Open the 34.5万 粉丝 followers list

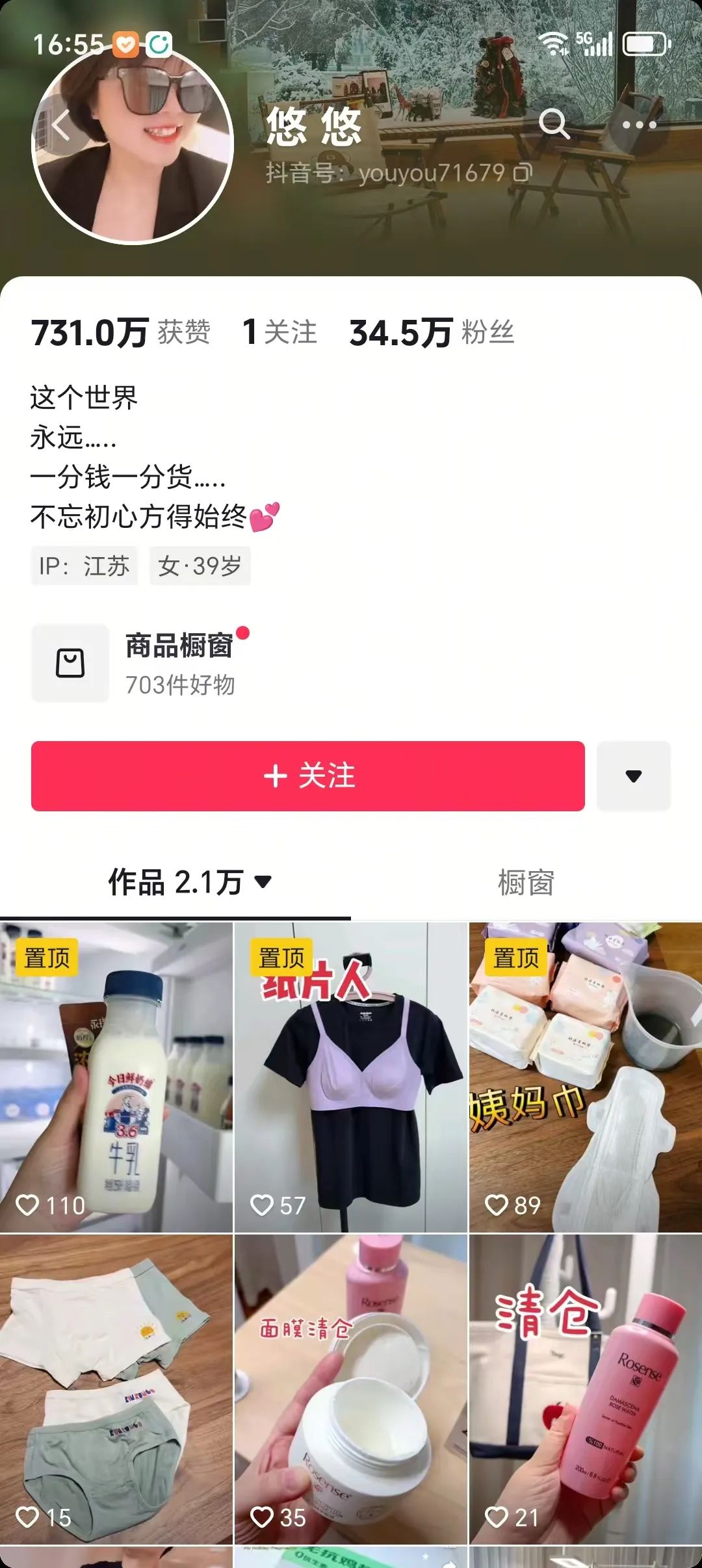pyautogui.click(x=432, y=333)
